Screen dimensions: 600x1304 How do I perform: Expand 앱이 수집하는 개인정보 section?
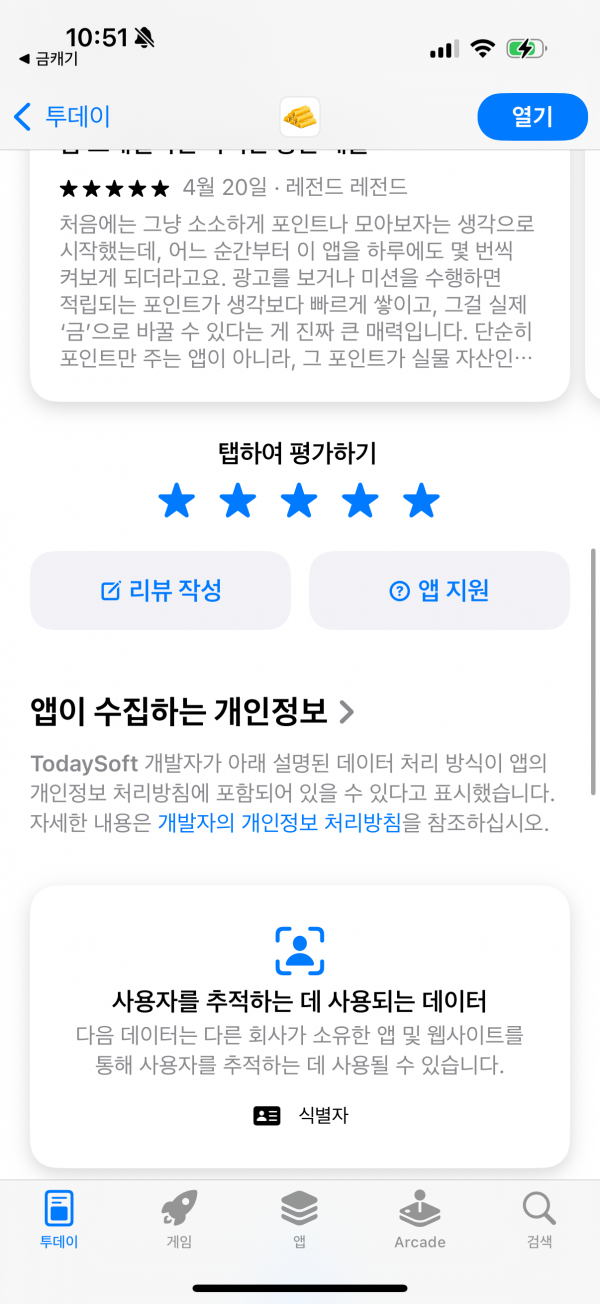click(x=193, y=712)
